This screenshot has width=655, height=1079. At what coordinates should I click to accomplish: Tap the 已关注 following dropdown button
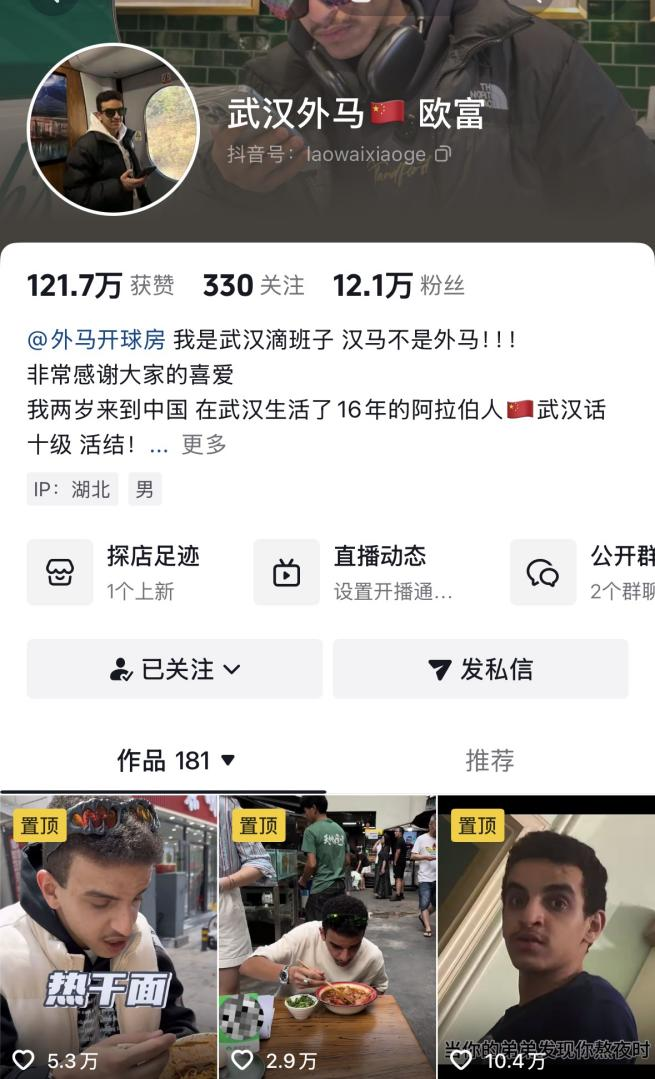(175, 669)
